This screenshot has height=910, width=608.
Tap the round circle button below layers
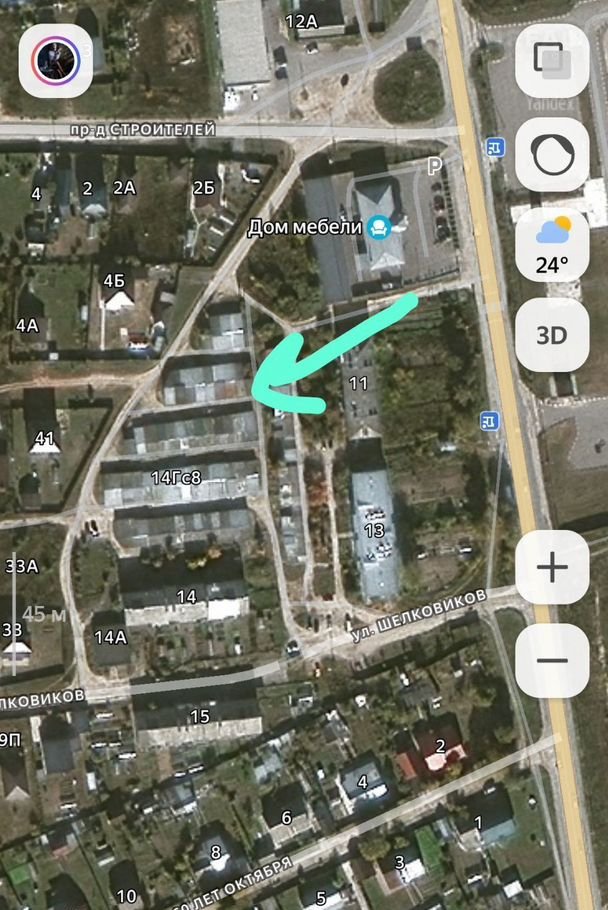[551, 156]
